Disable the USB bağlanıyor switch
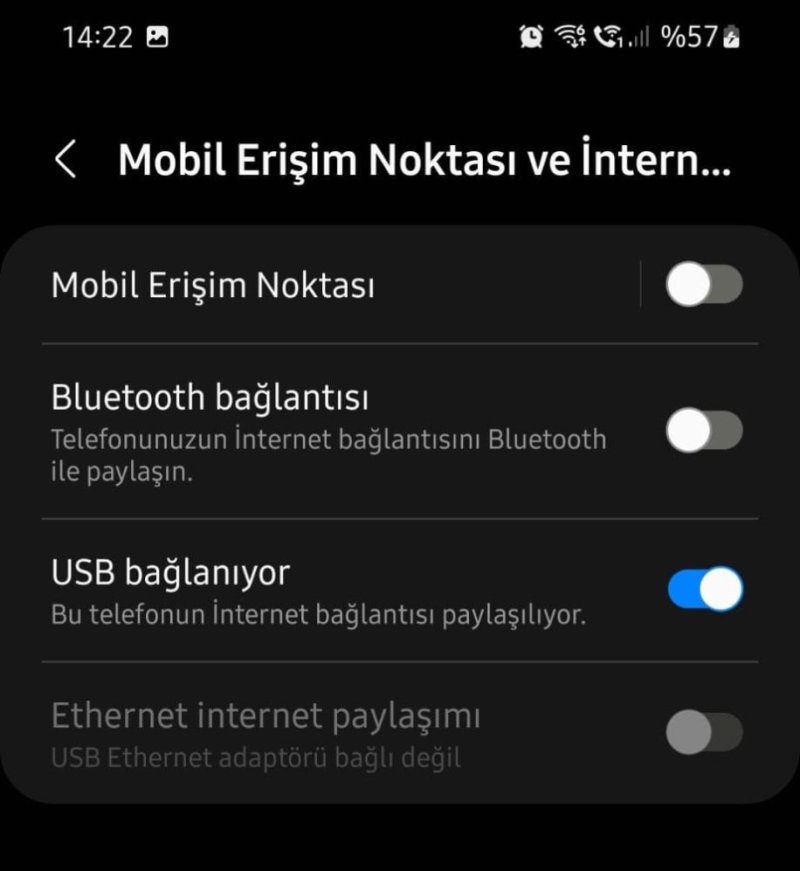 tap(704, 590)
